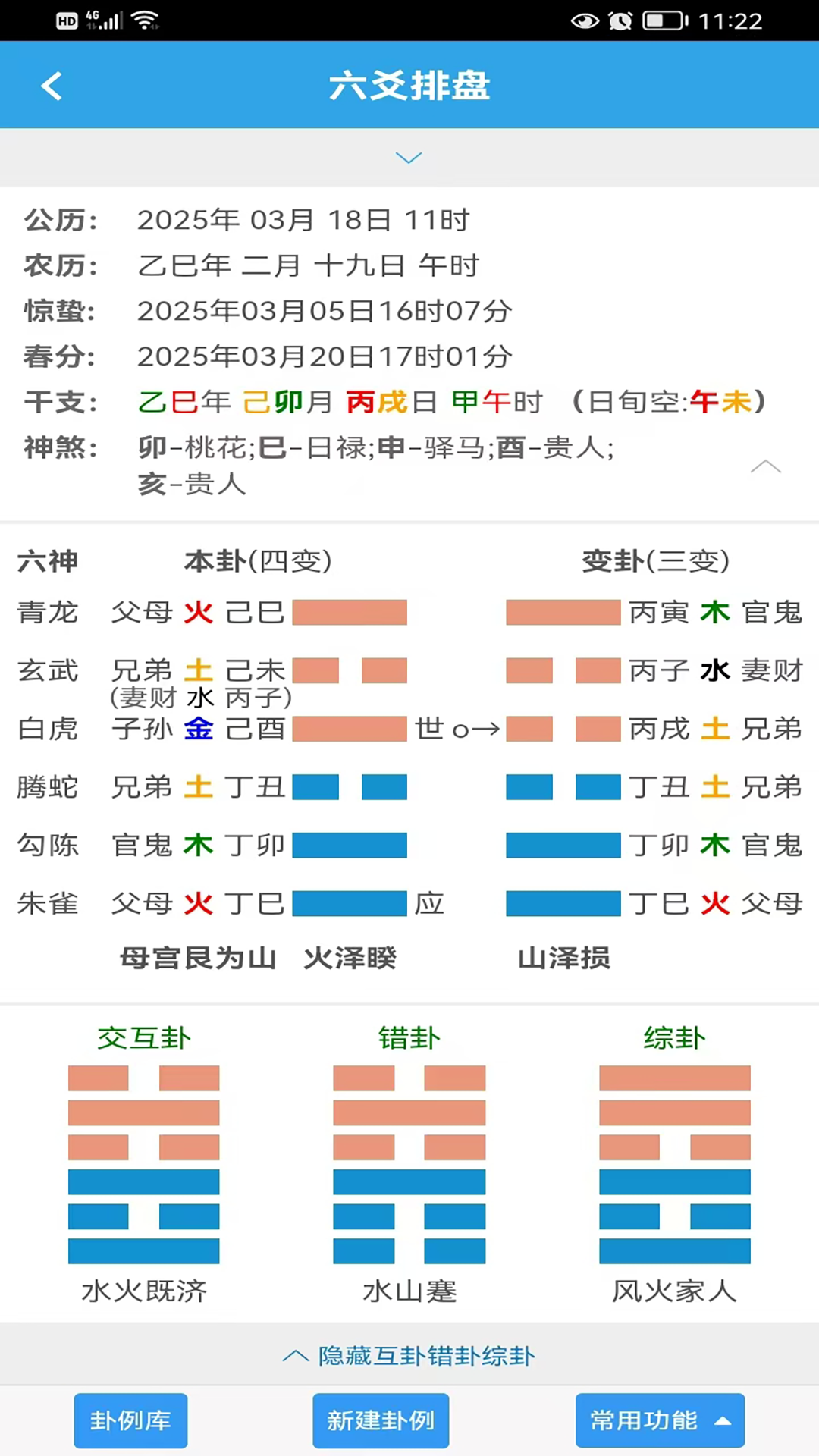Screen dimensions: 819x1456
Task: Hide the 互卦错卦综卦 section
Action: [409, 1356]
